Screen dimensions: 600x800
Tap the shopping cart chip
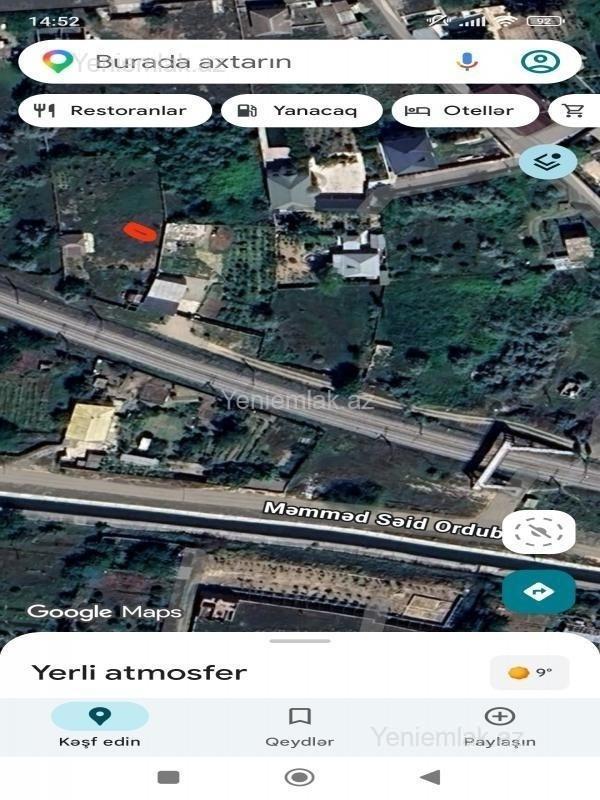point(574,111)
